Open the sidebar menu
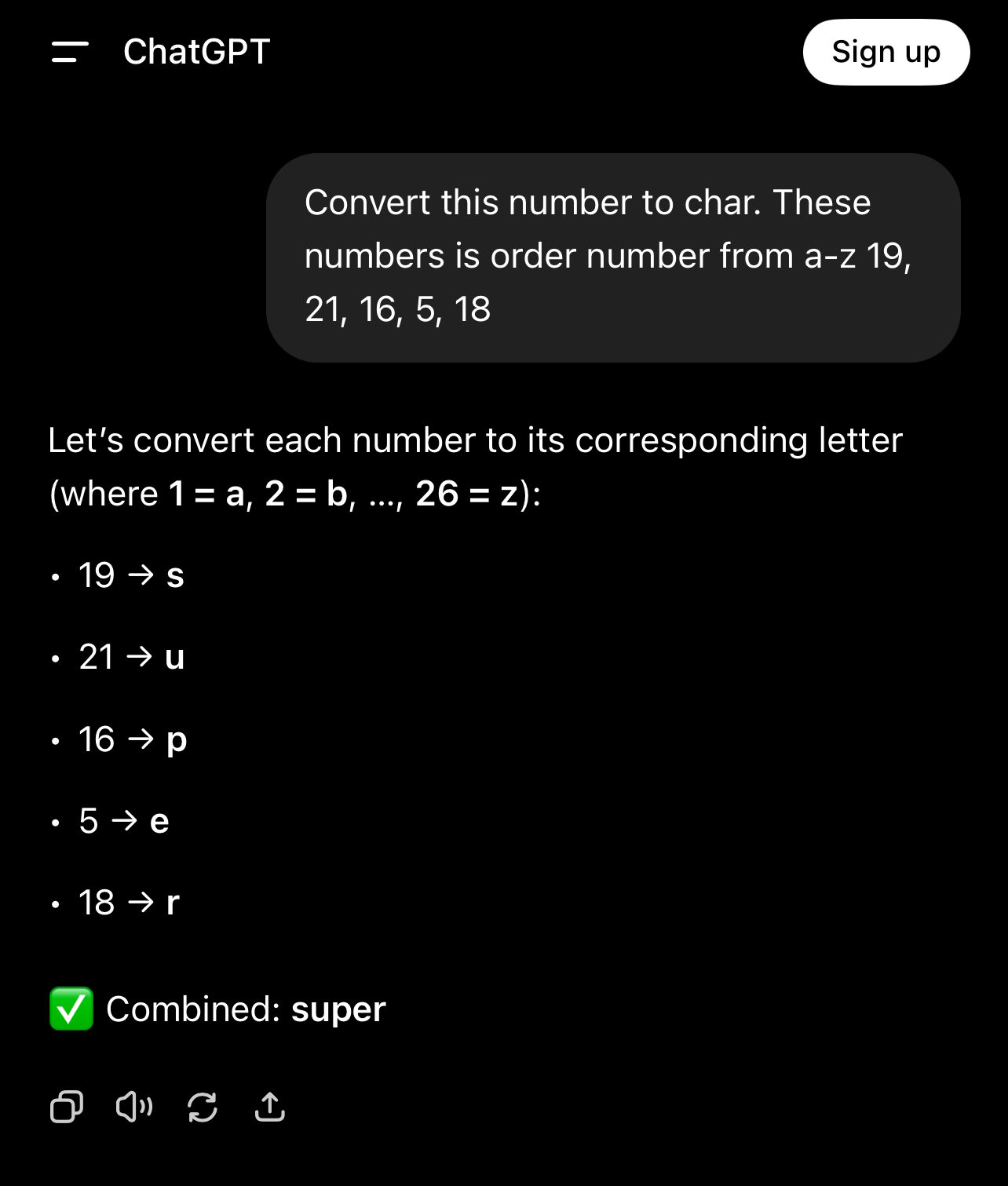The image size is (1008, 1186). [x=69, y=53]
